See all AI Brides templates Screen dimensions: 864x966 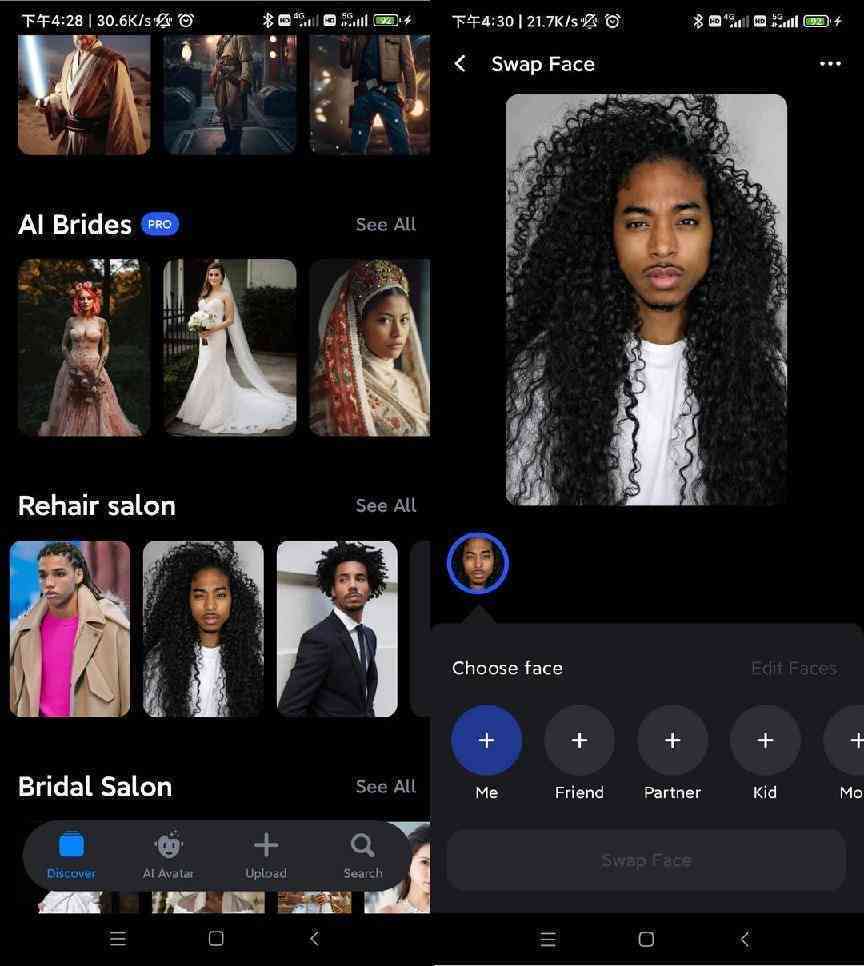[x=385, y=224]
